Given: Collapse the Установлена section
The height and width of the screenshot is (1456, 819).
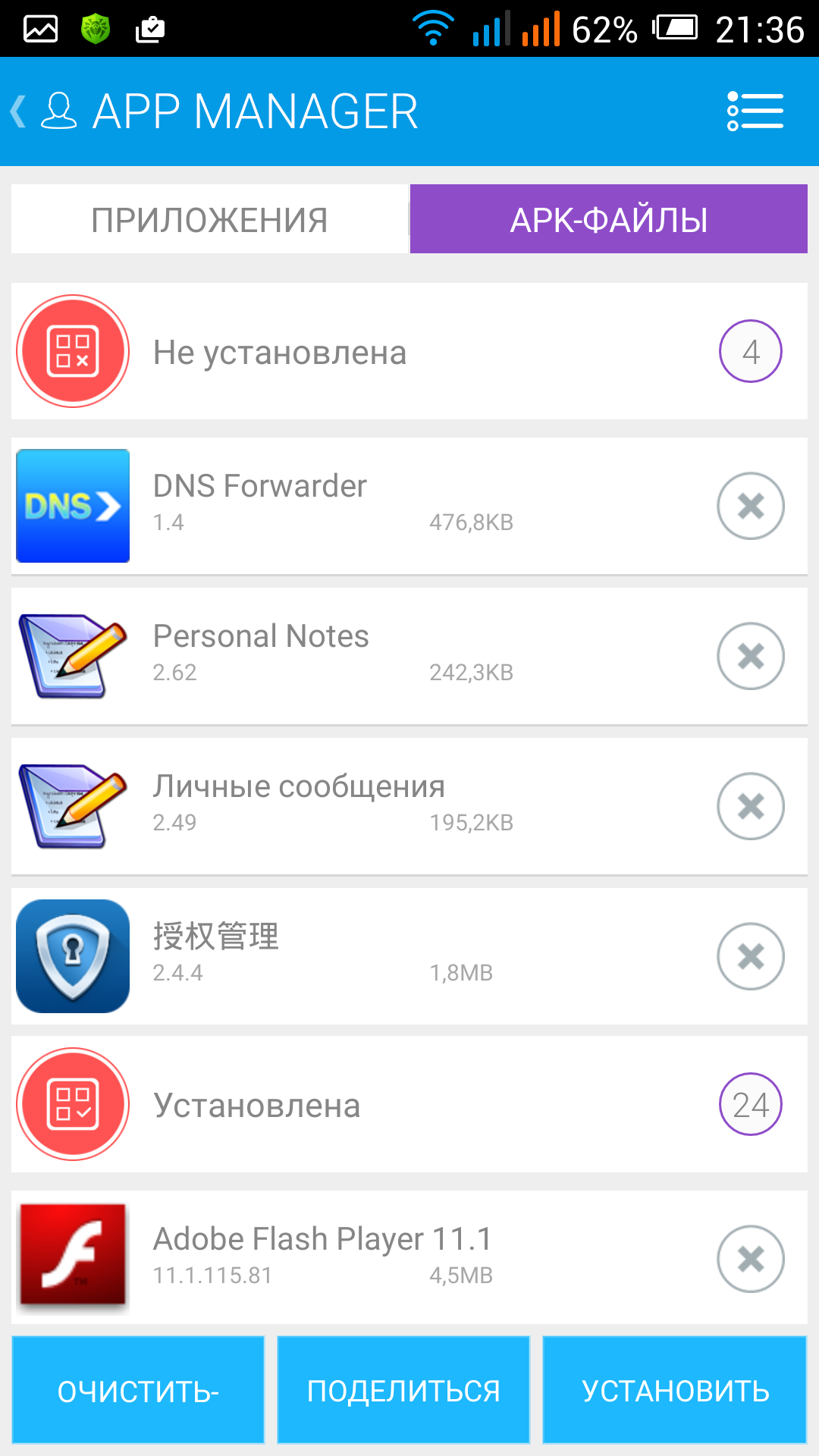Looking at the screenshot, I should pyautogui.click(x=409, y=1105).
